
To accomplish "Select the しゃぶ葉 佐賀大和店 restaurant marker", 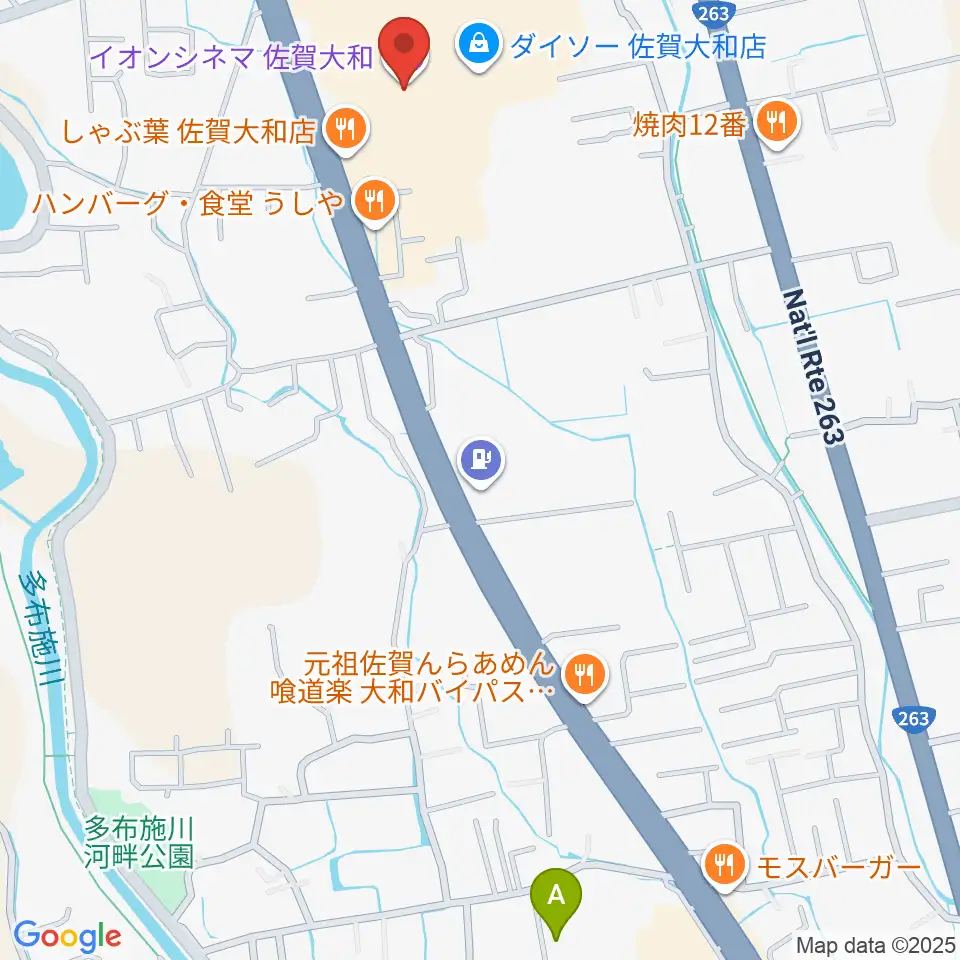I will [x=346, y=131].
